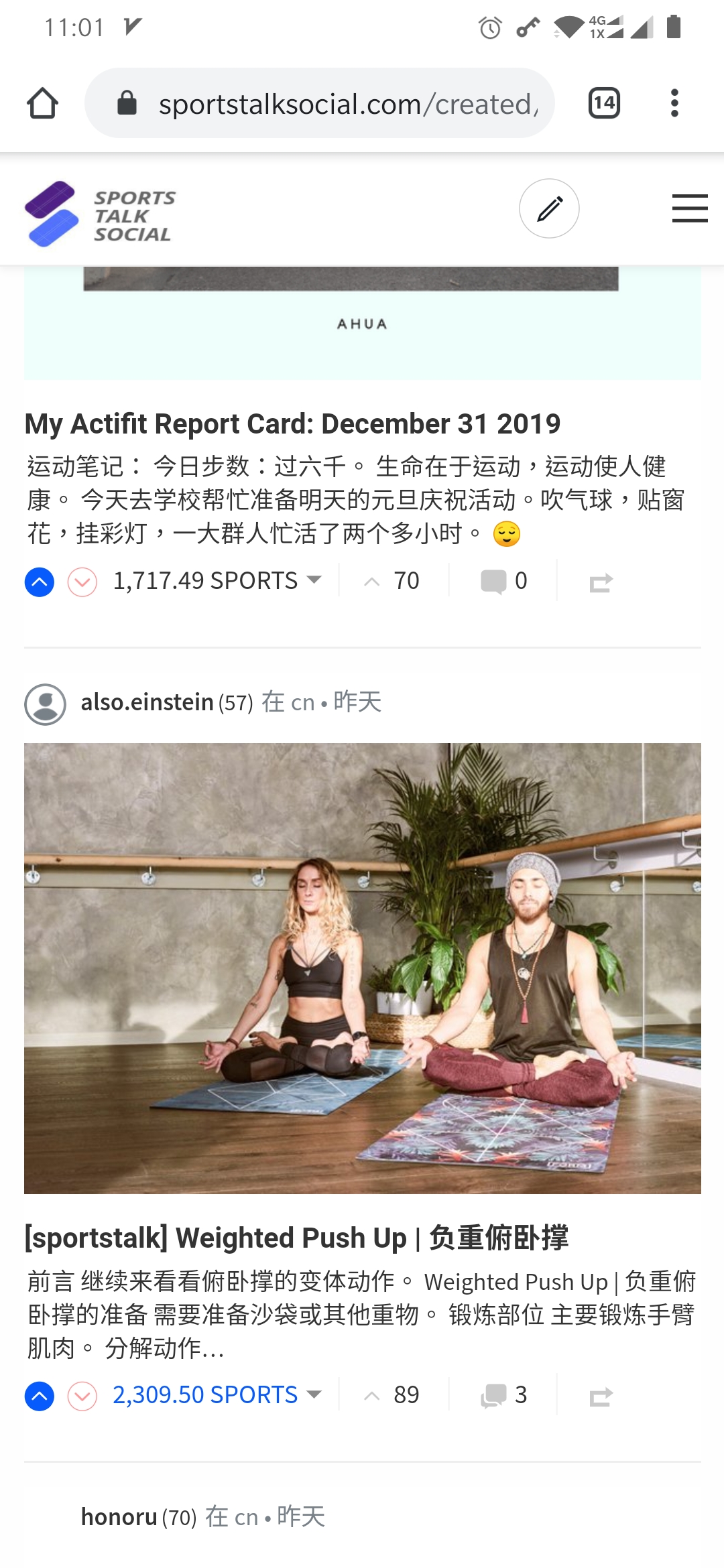Open the honoru profile

[119, 1516]
